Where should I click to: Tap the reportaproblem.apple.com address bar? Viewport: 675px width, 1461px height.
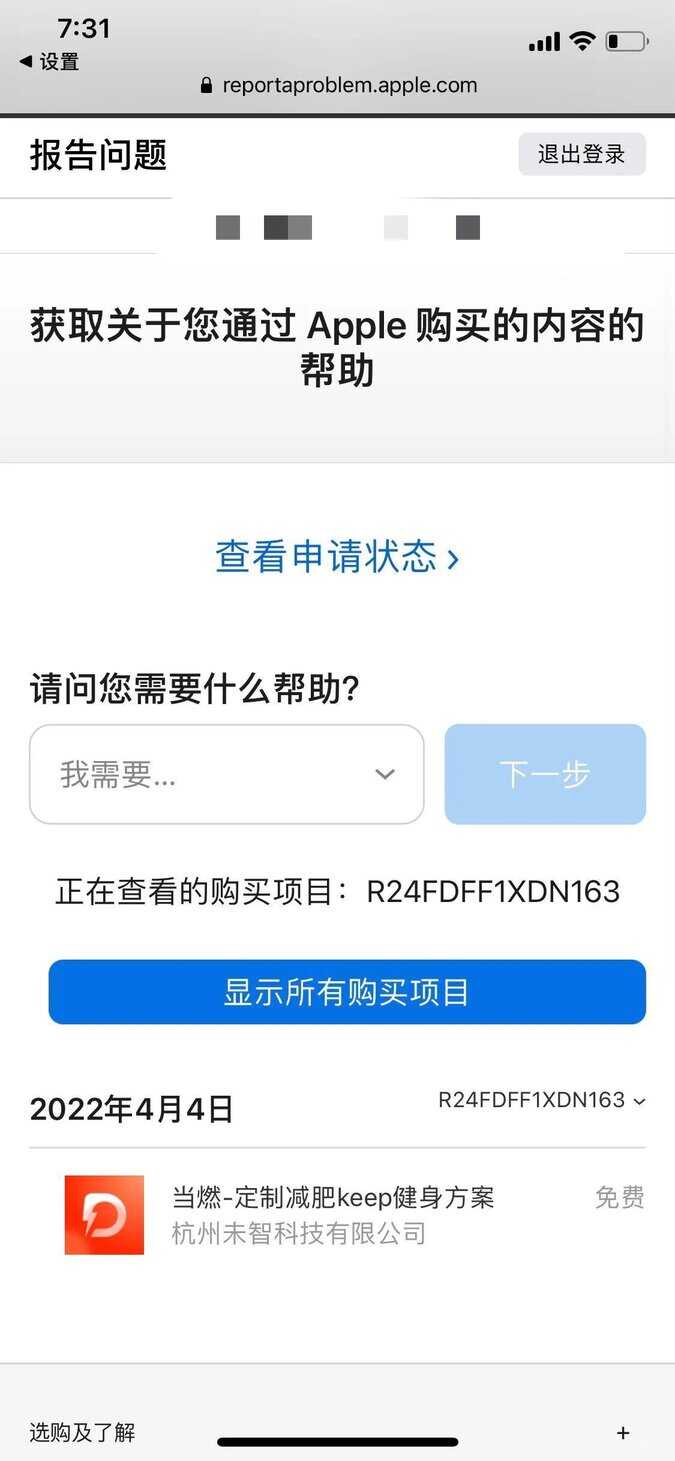(338, 85)
